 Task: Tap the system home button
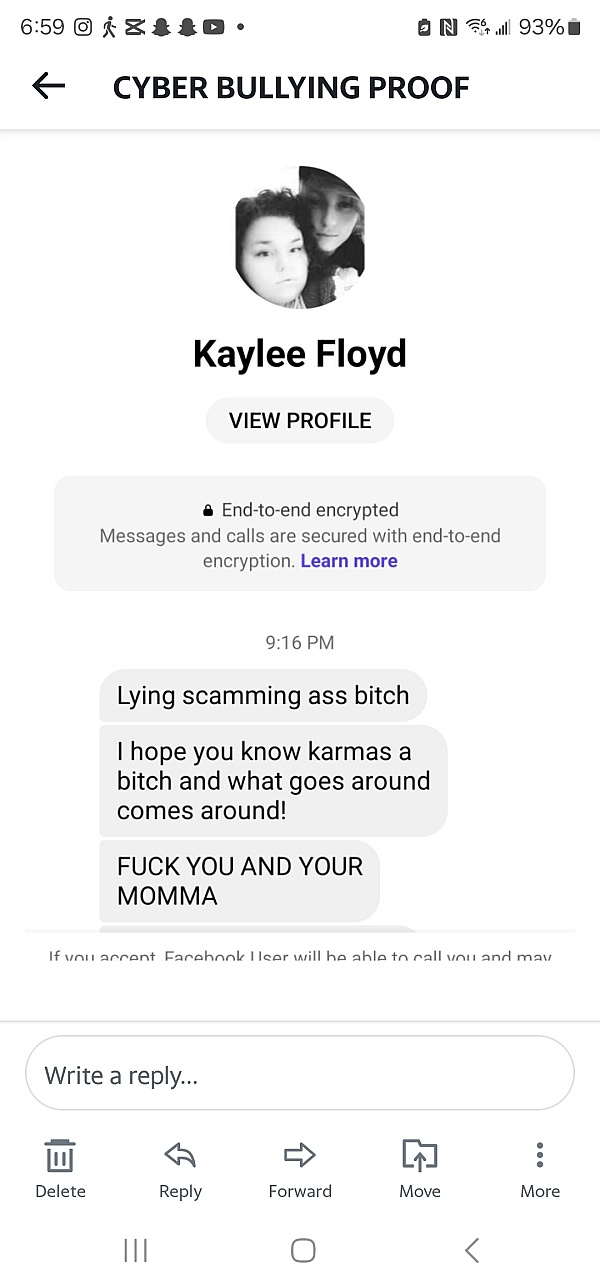302,1250
